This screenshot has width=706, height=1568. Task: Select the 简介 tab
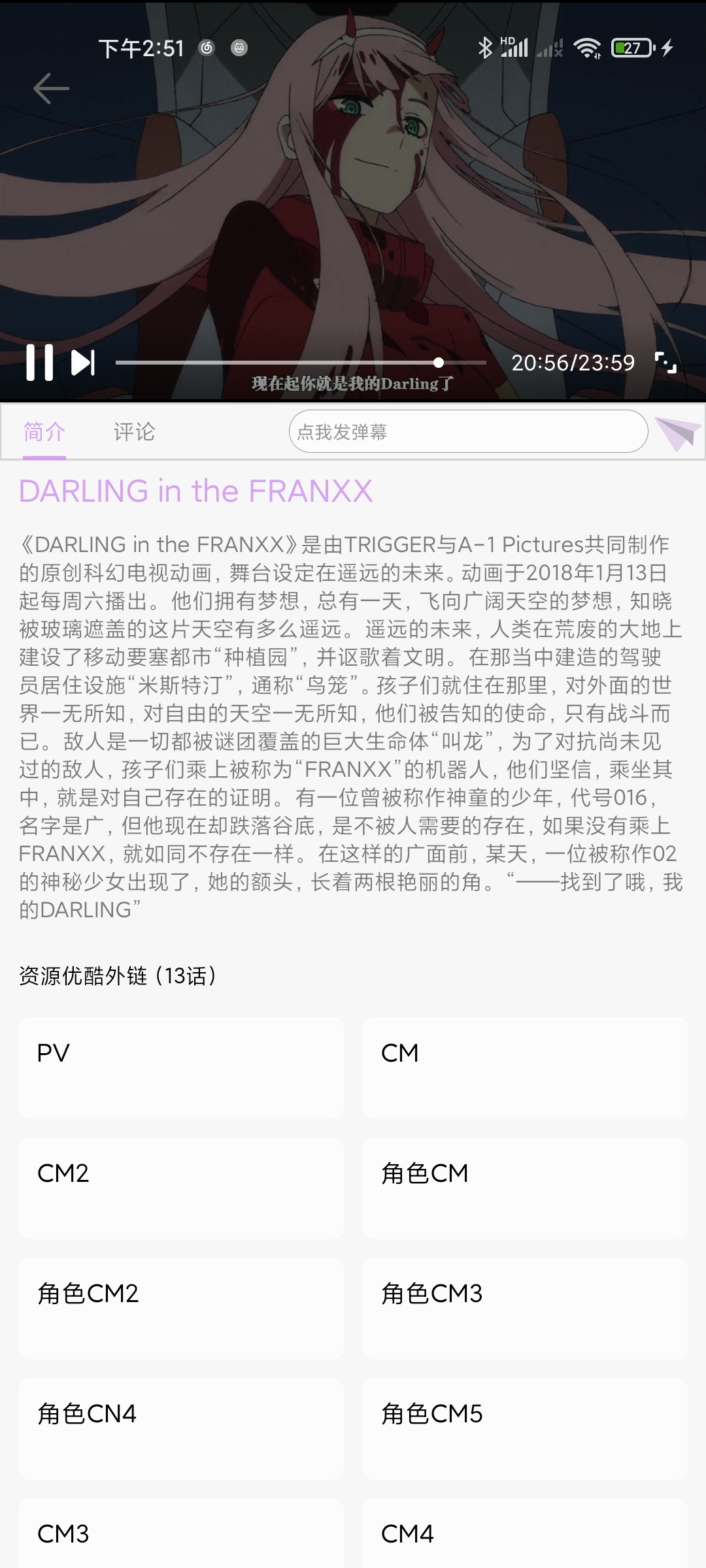[x=44, y=432]
